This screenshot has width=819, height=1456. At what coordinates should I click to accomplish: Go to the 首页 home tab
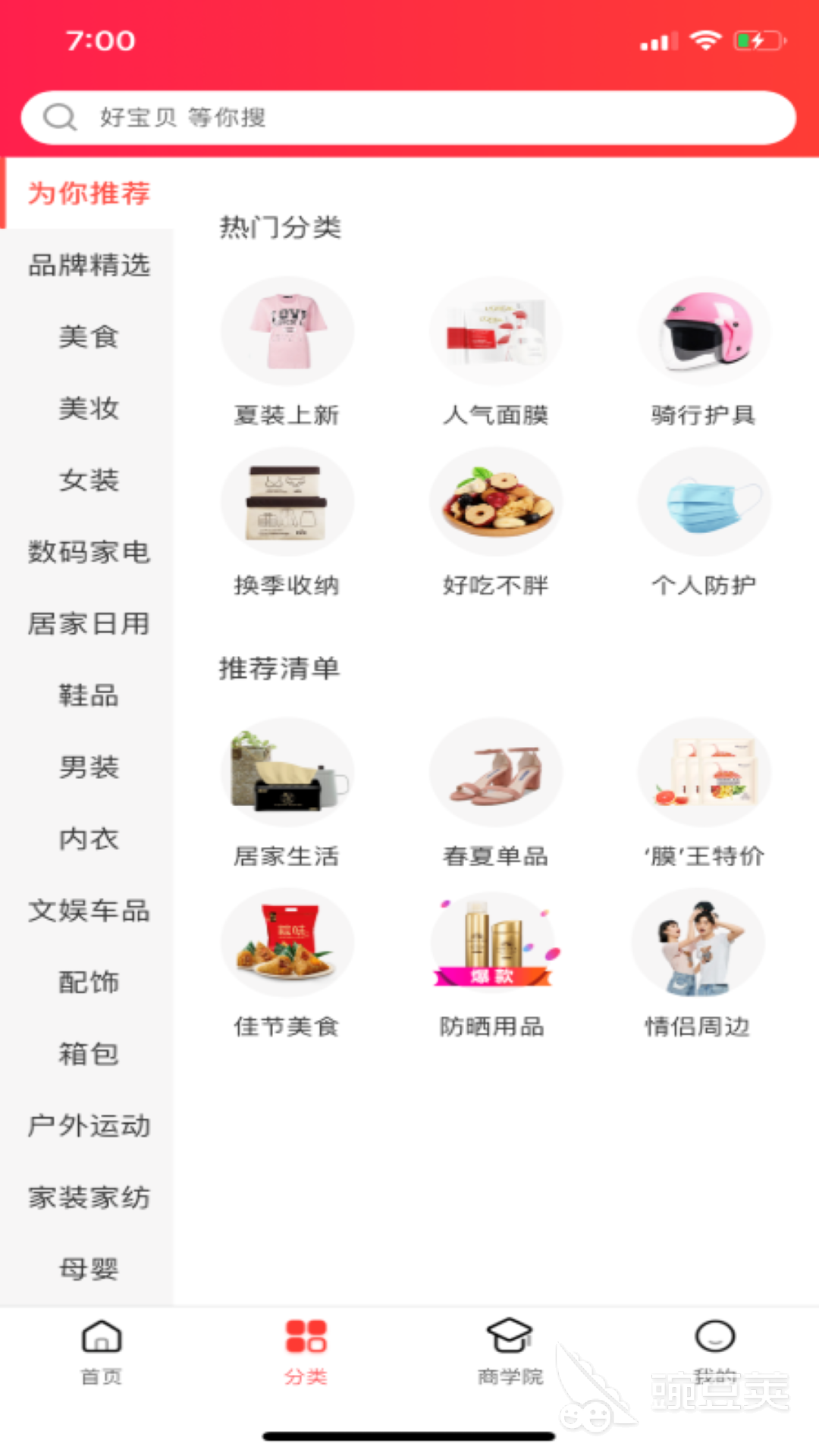(x=102, y=1354)
